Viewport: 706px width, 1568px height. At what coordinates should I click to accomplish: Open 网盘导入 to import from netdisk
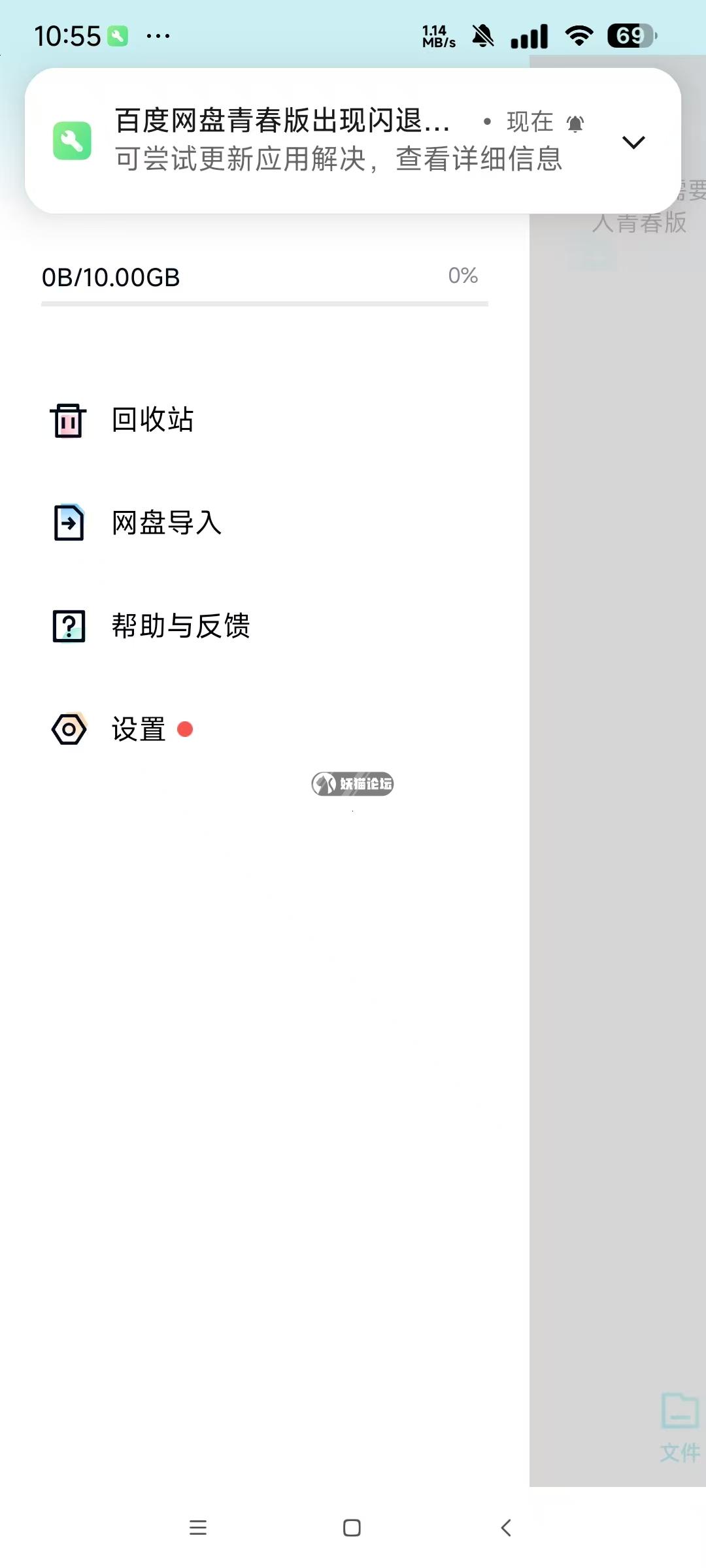166,523
